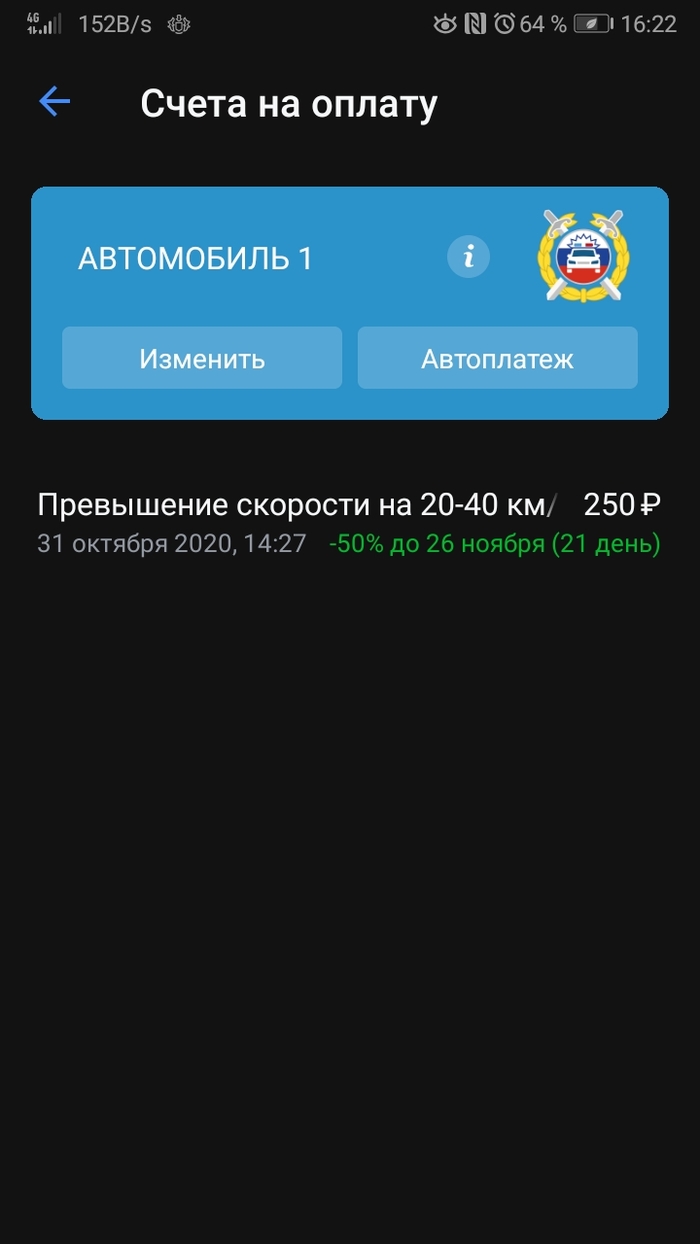The height and width of the screenshot is (1244, 700).
Task: Set up Автоплатеж for this car
Action: click(x=497, y=358)
